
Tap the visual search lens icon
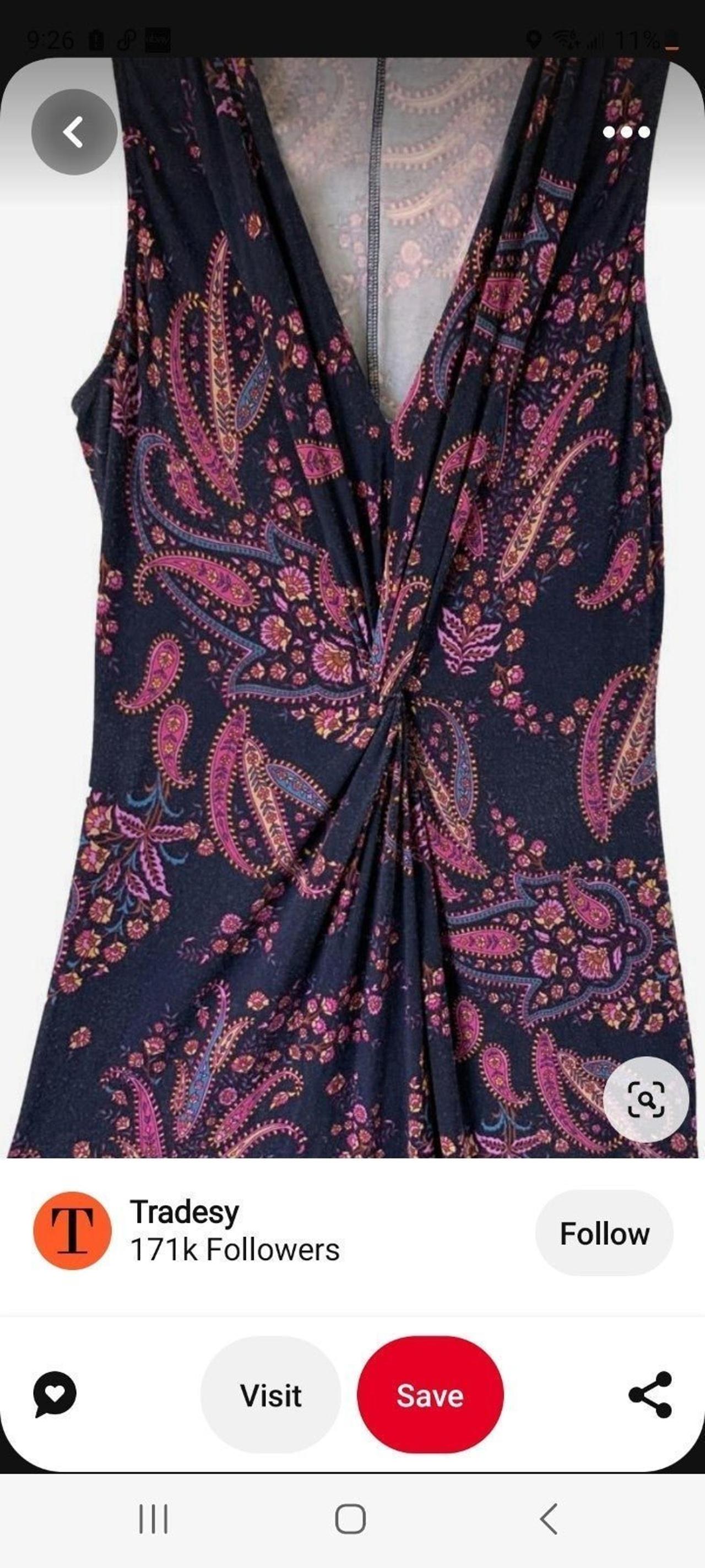(x=646, y=1099)
